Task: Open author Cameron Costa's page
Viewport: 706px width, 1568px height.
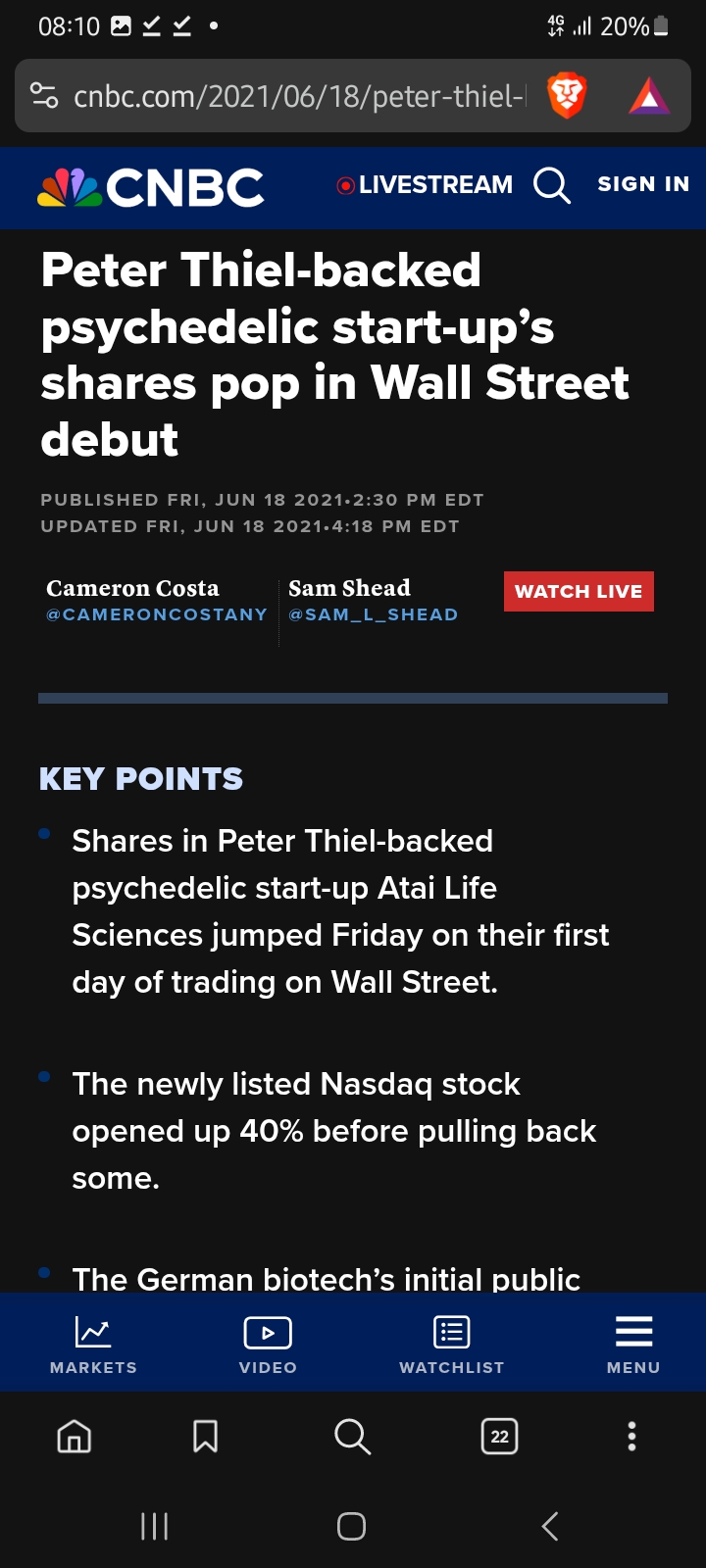Action: pos(132,588)
